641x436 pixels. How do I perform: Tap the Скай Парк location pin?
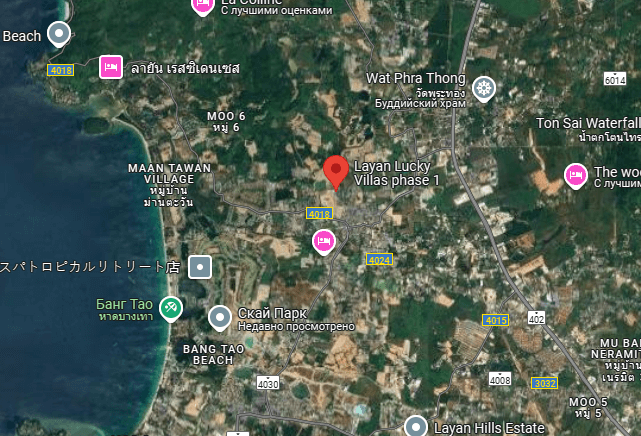pos(220,318)
